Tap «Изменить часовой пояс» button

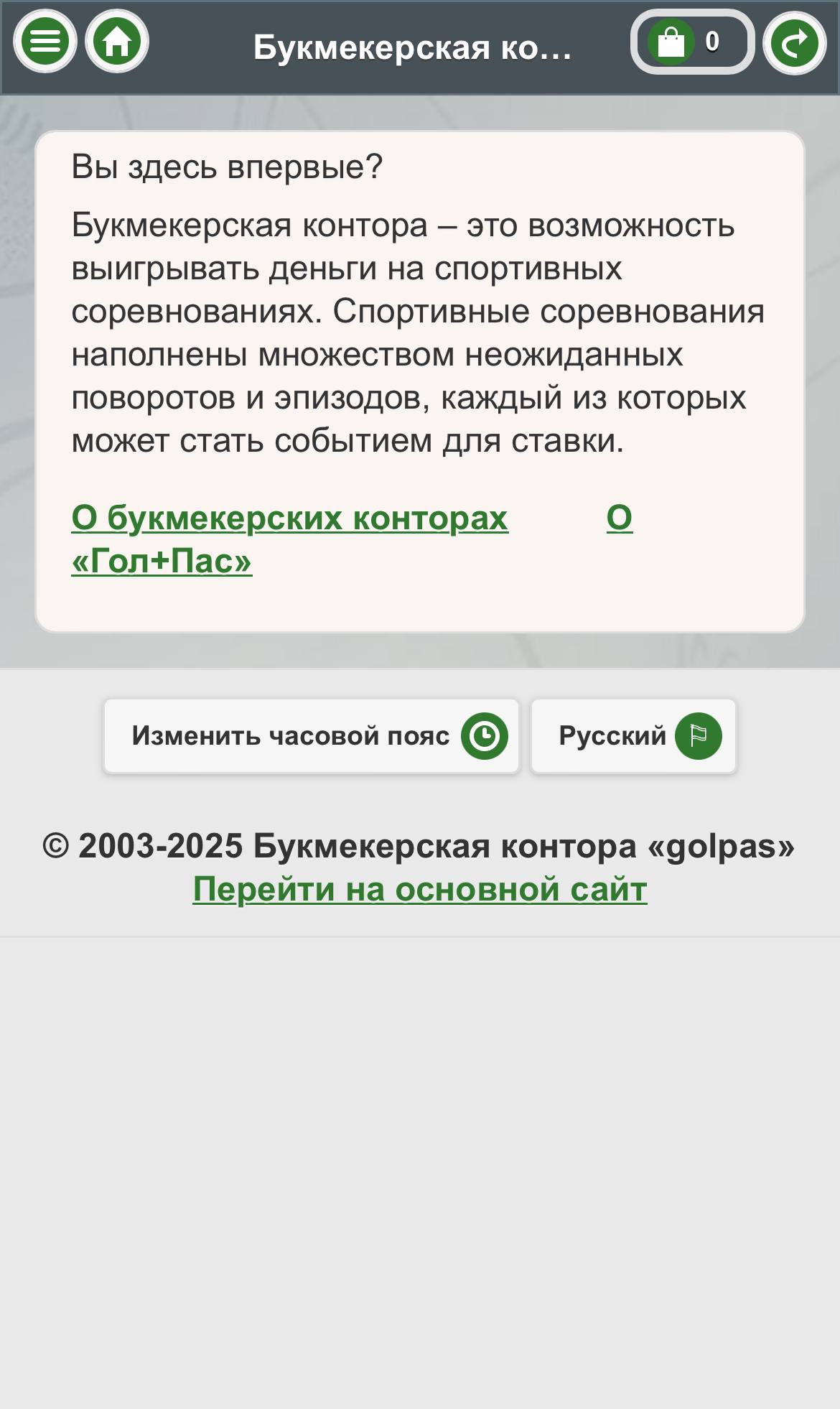click(312, 736)
